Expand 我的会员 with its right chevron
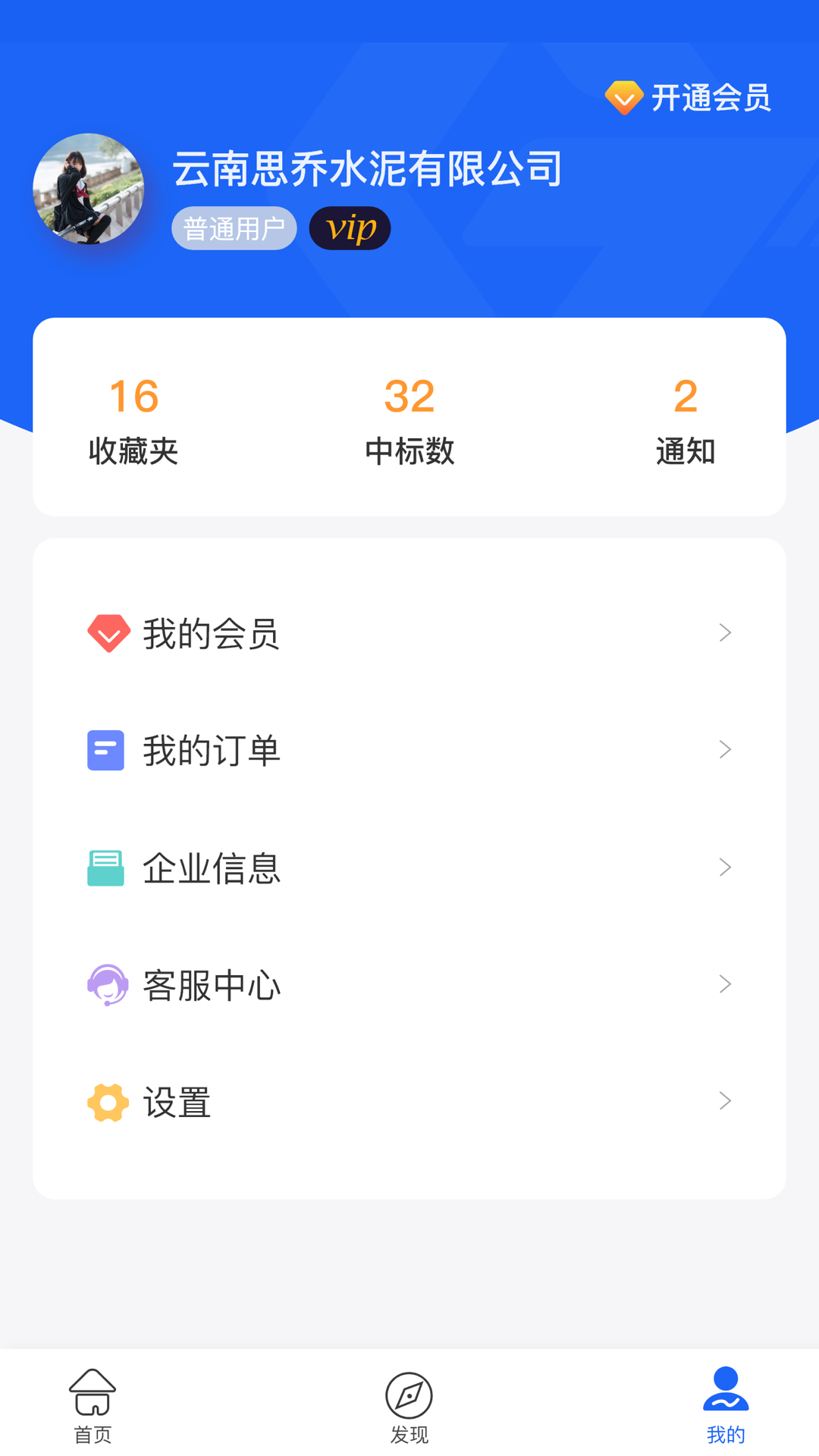The width and height of the screenshot is (819, 1456). tap(725, 632)
